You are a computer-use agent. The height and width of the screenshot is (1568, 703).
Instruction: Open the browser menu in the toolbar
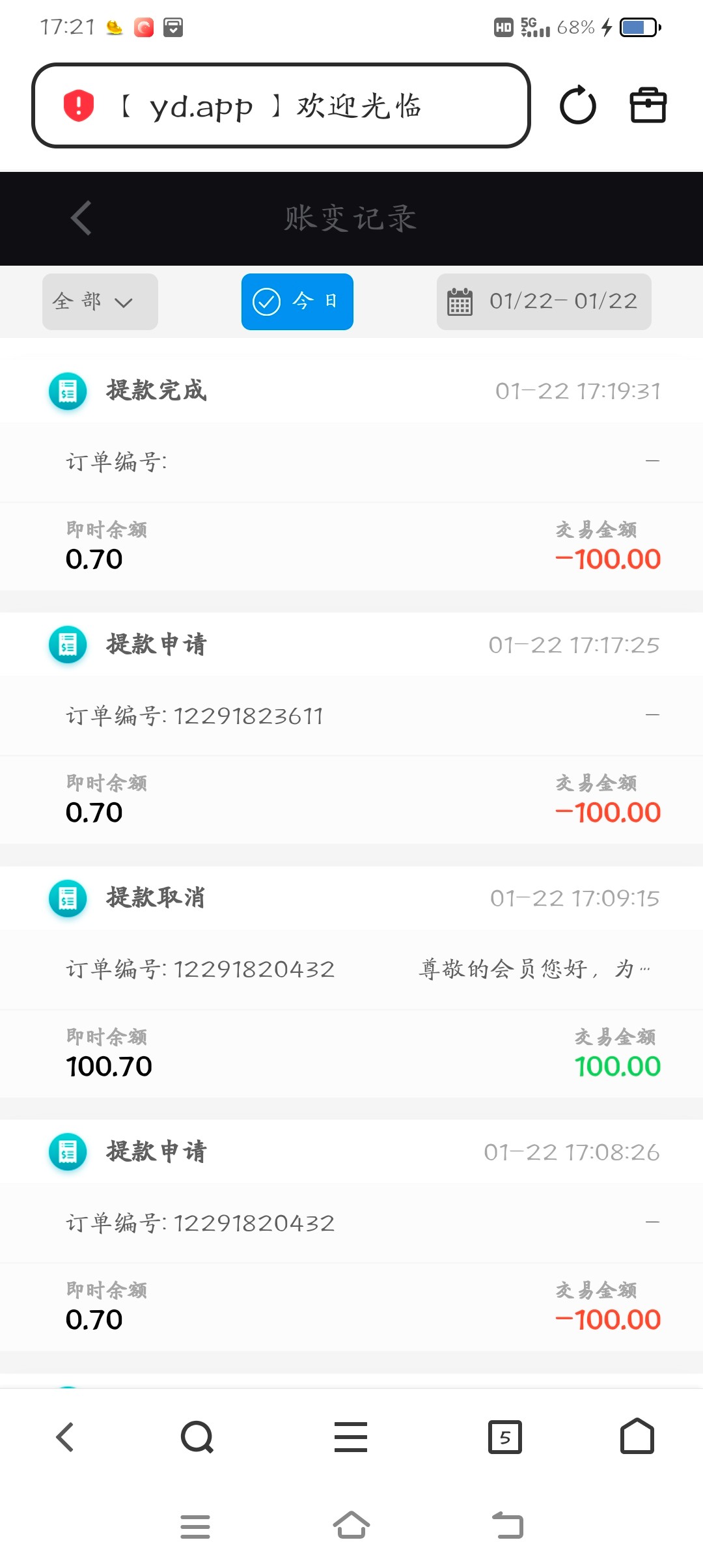(x=351, y=1437)
